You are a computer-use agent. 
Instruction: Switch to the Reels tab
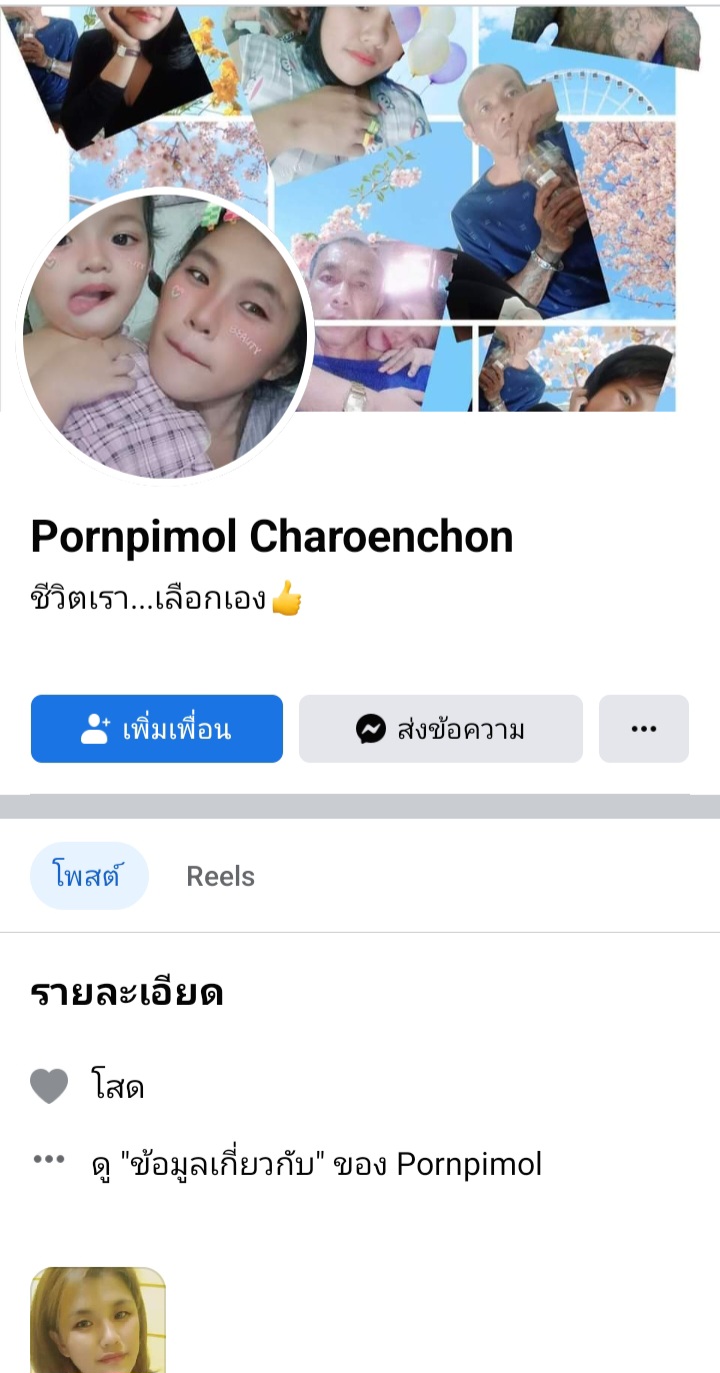click(220, 876)
